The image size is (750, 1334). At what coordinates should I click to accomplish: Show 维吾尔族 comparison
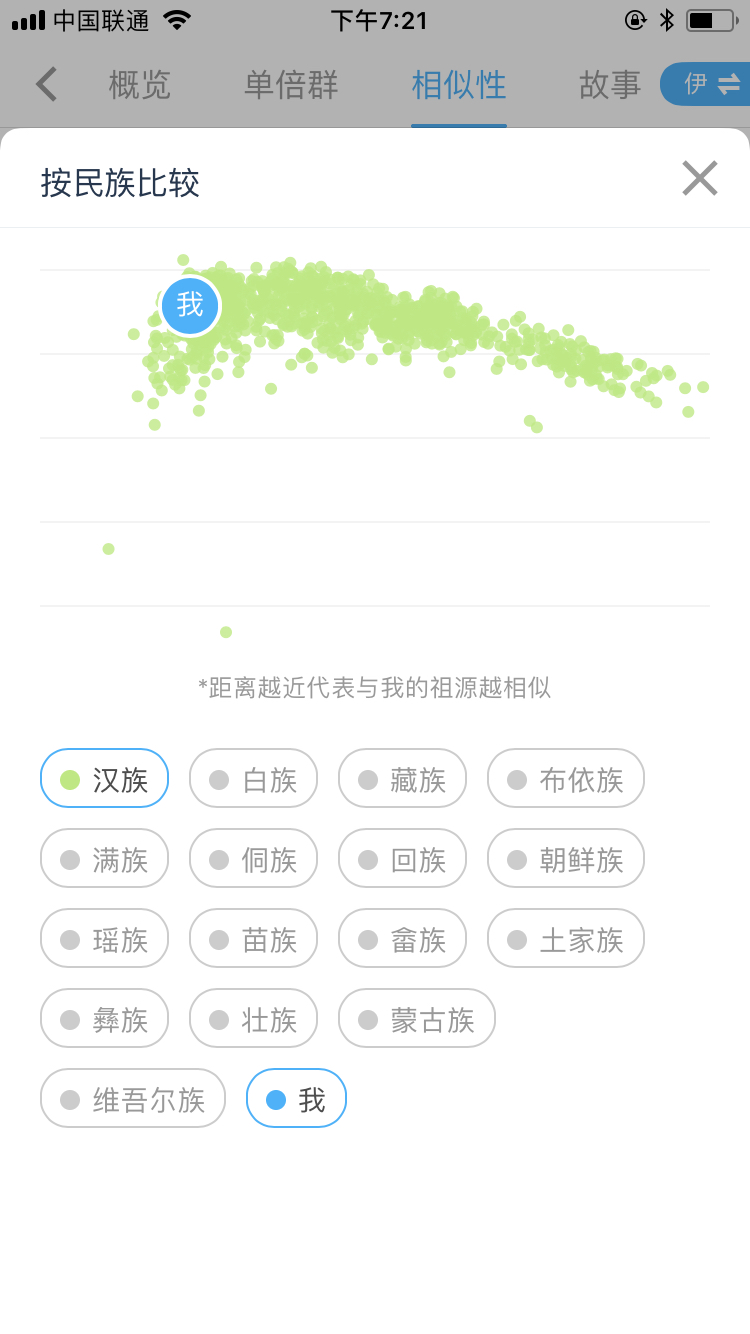(133, 1098)
